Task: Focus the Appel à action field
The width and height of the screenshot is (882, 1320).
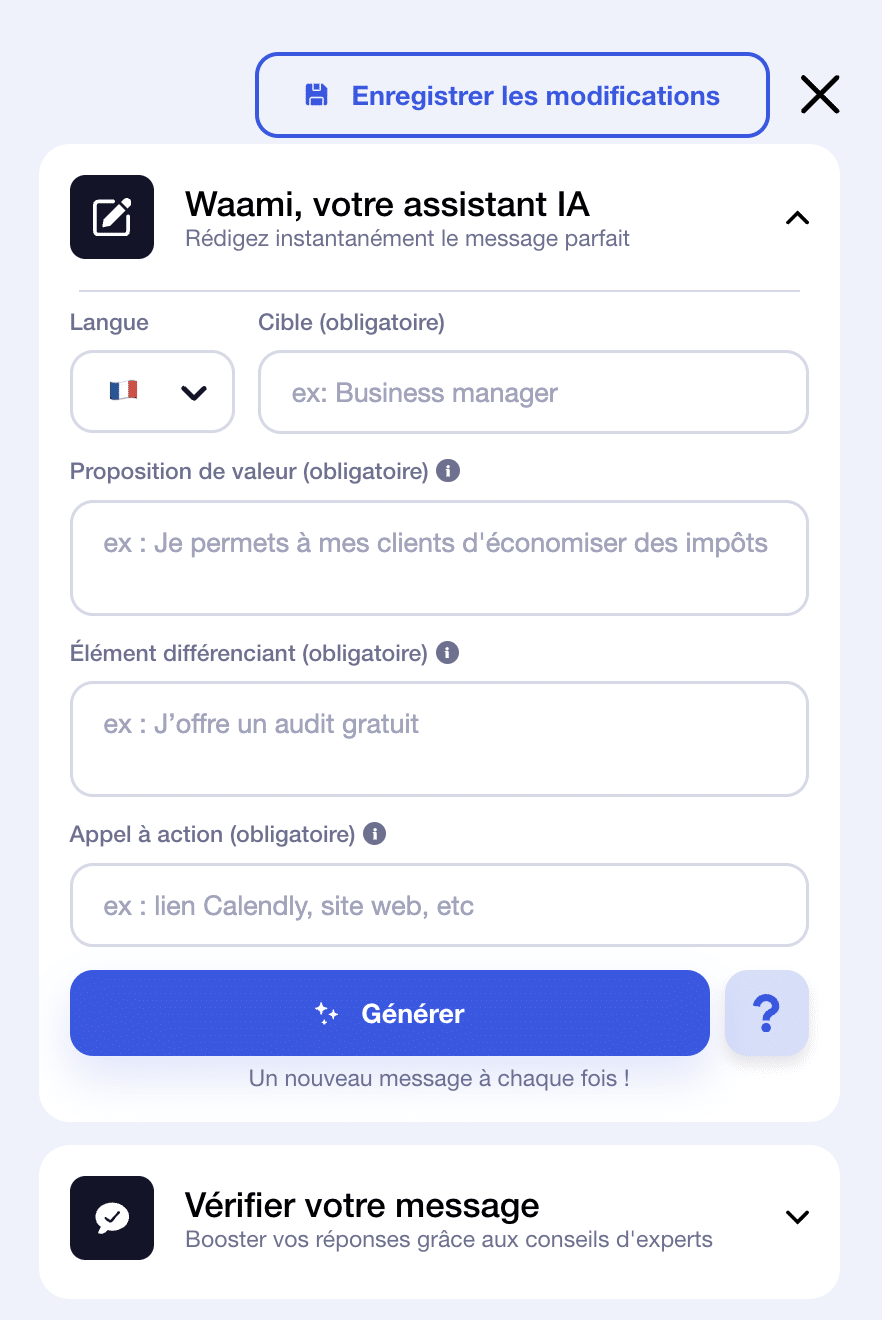Action: pyautogui.click(x=439, y=906)
